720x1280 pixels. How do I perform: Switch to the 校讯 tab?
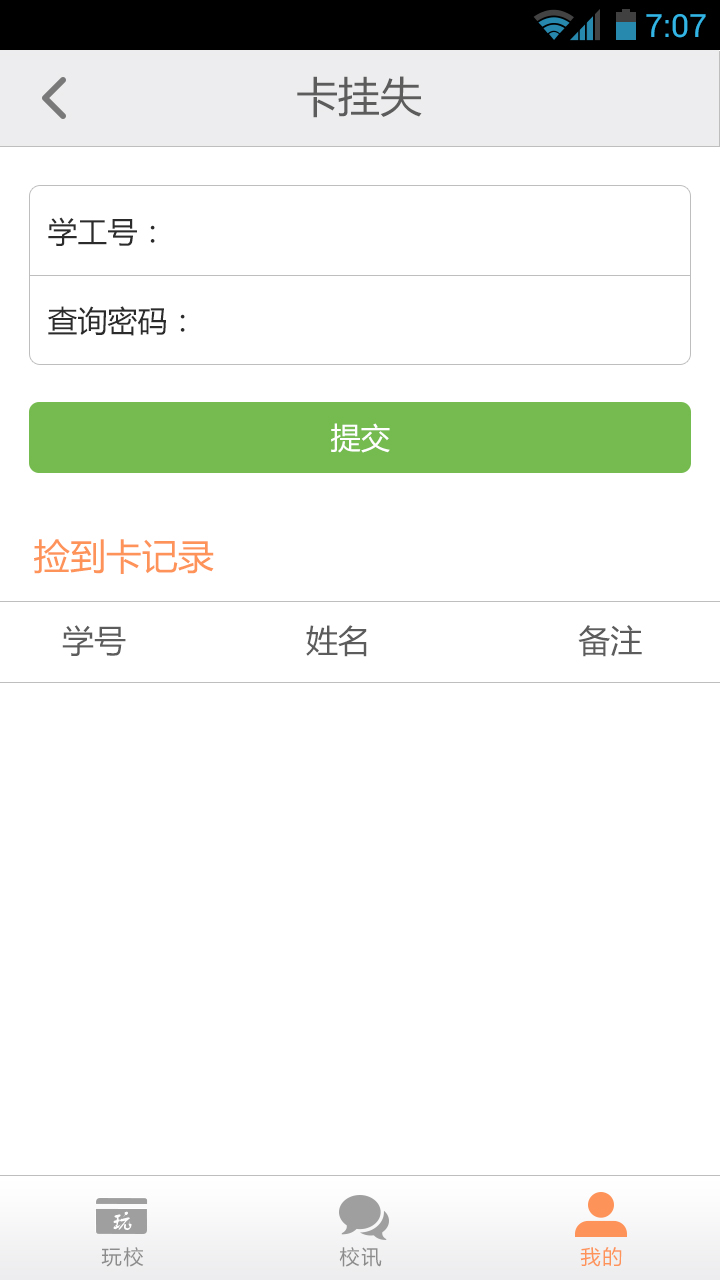[x=361, y=1230]
